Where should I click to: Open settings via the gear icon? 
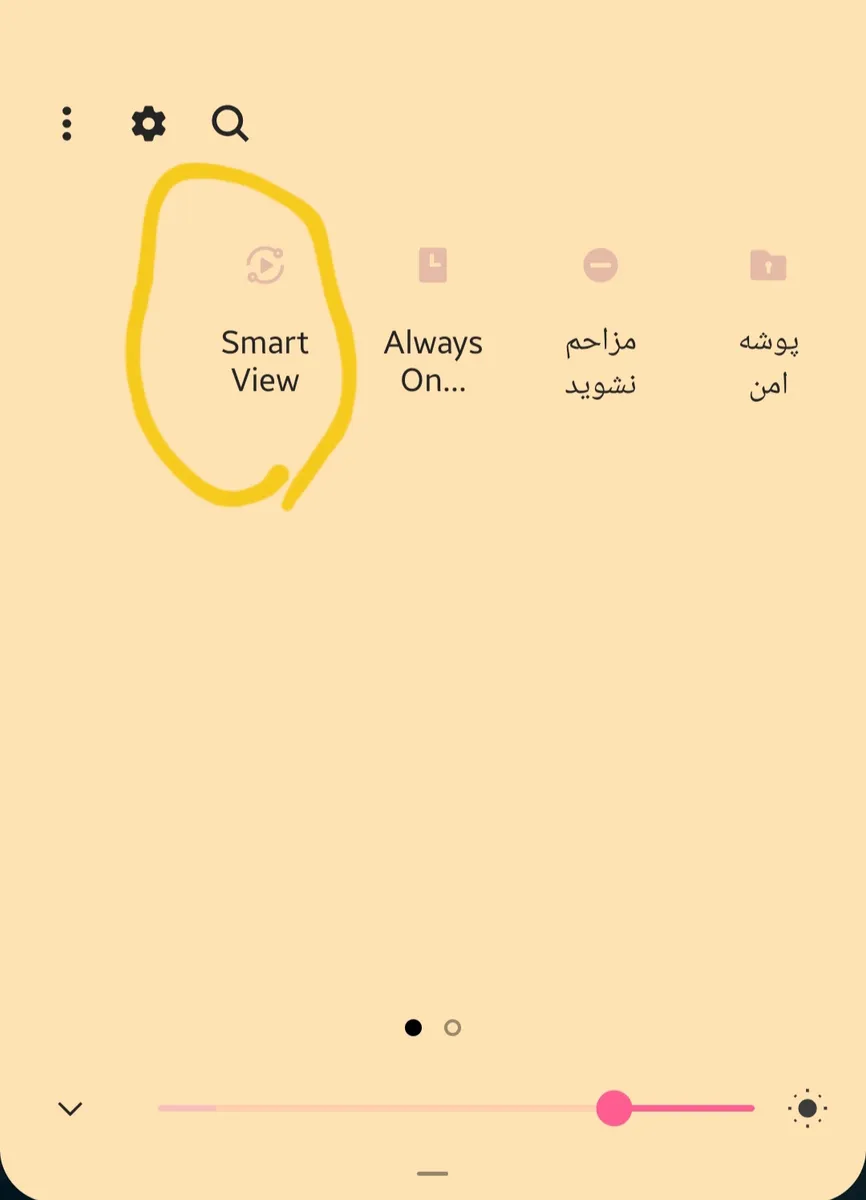(148, 124)
